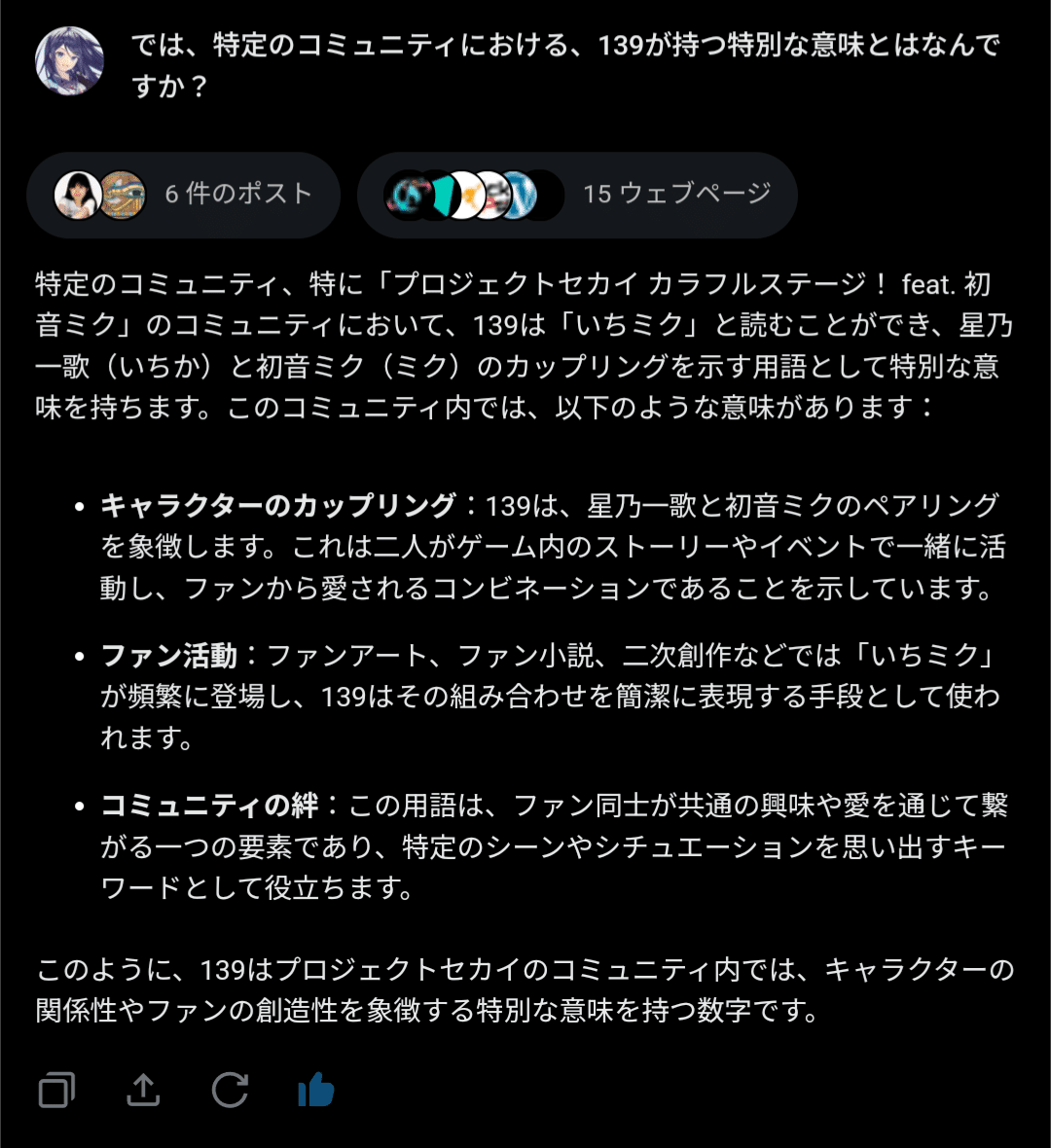
Task: Regenerate the response
Action: (230, 1091)
